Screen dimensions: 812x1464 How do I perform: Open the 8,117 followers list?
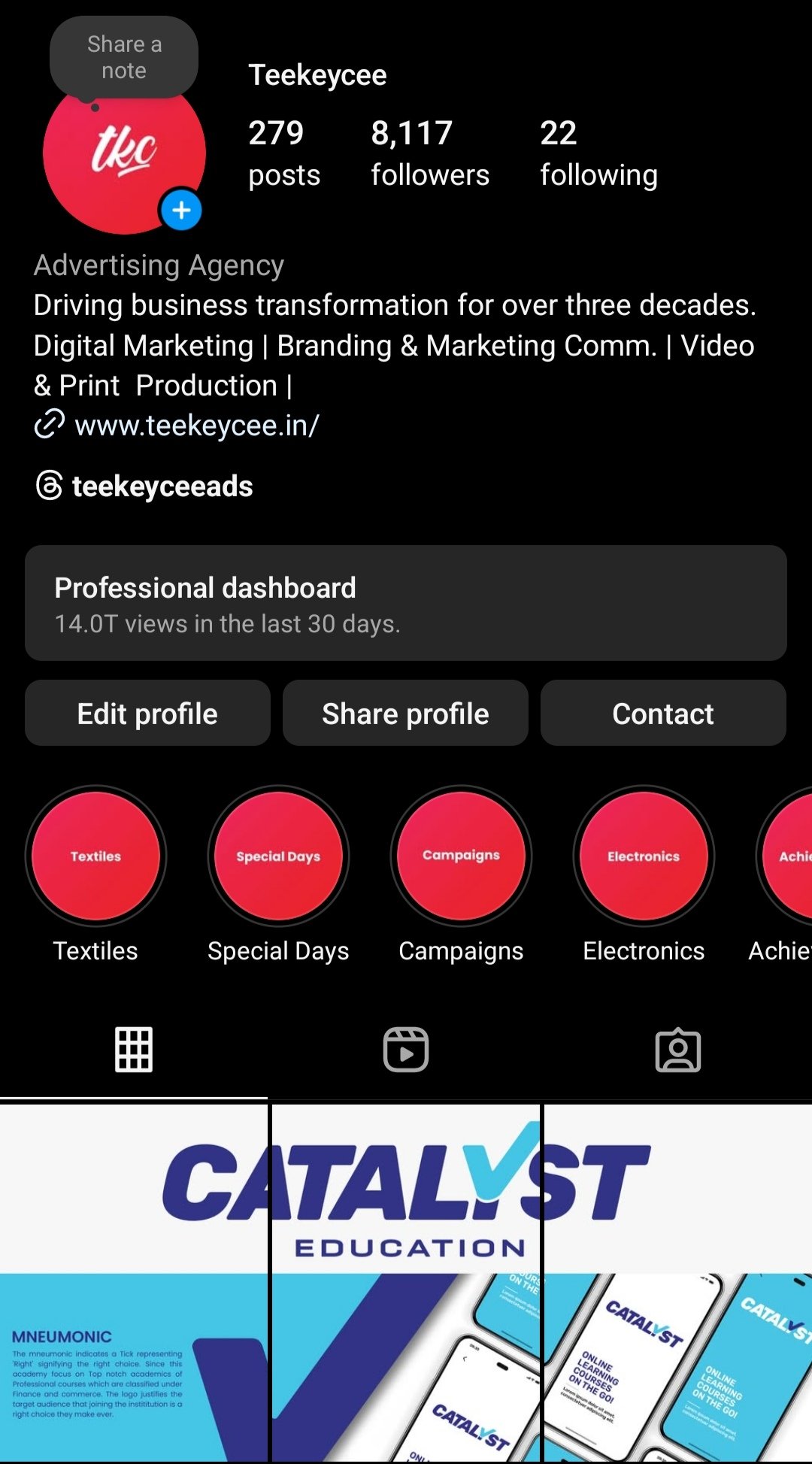point(429,153)
